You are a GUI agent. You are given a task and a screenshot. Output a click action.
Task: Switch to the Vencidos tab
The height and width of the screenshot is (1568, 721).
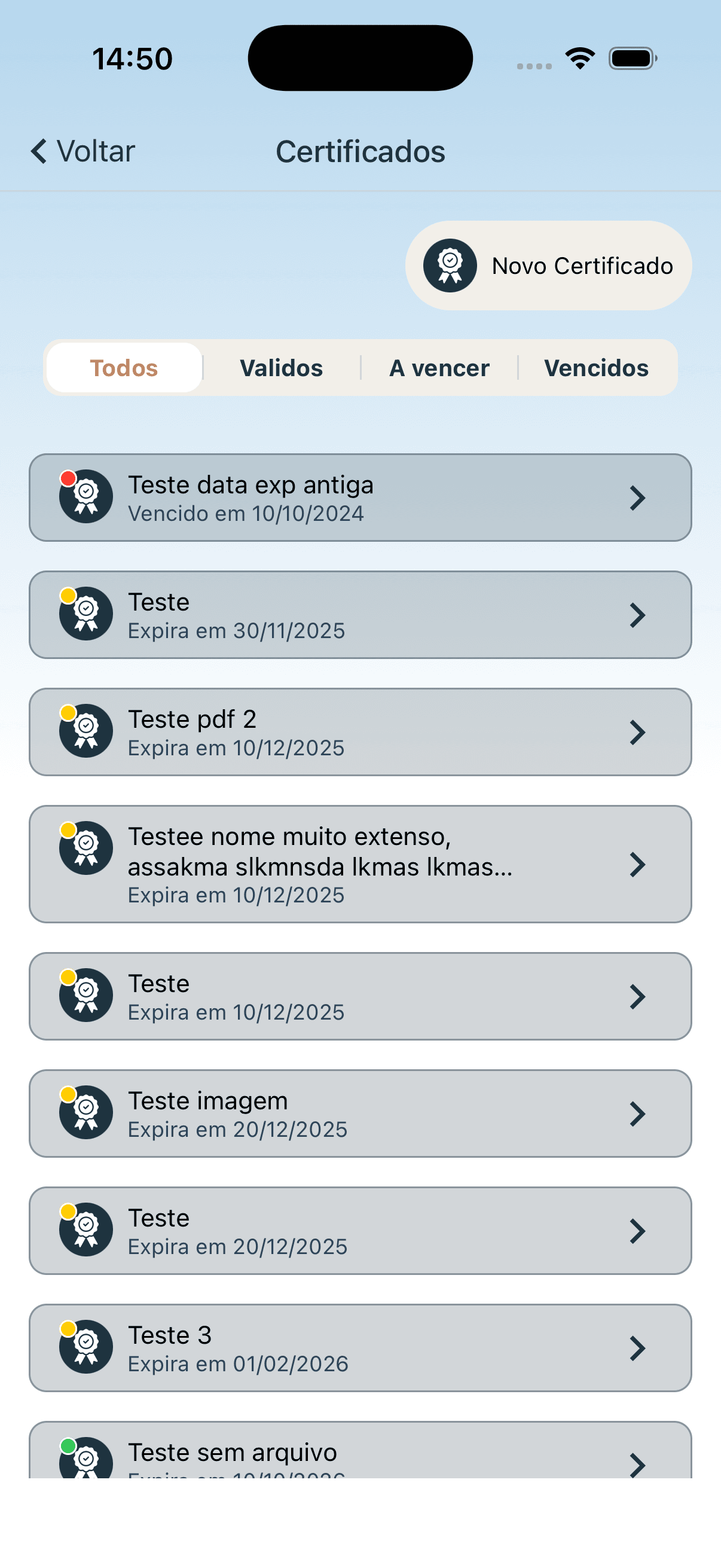coord(596,367)
